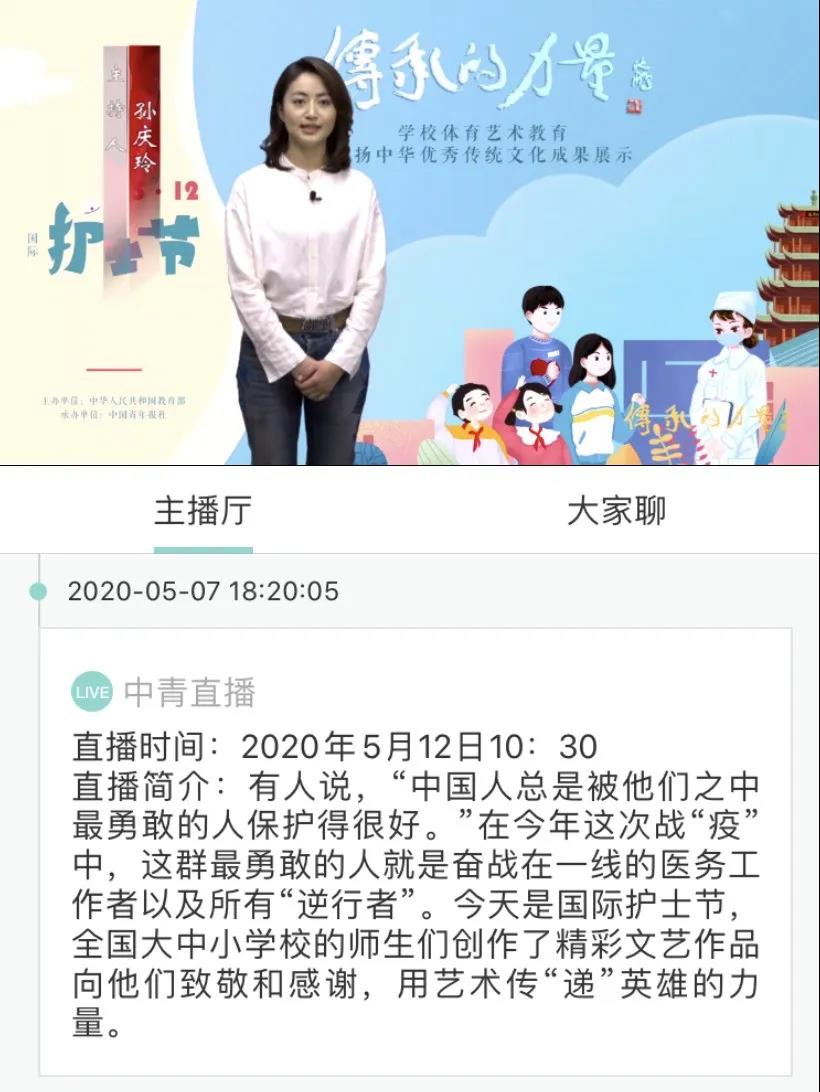This screenshot has height=1092, width=820.
Task: Switch to the 主播厅 tab
Action: [203, 511]
